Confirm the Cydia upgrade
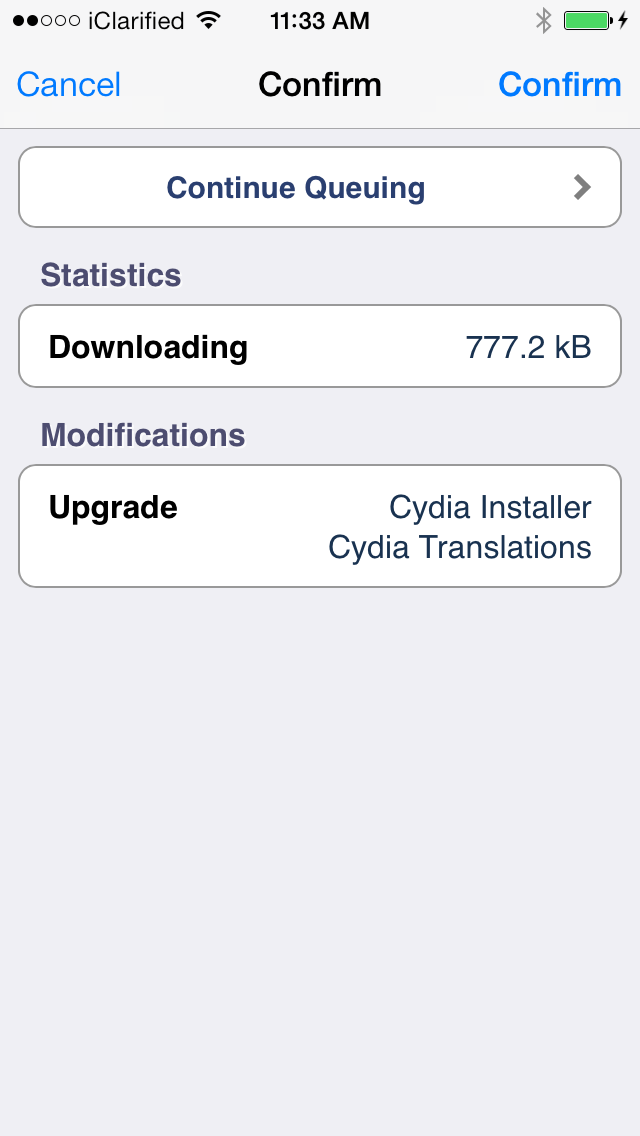640x1136 pixels. (x=559, y=85)
